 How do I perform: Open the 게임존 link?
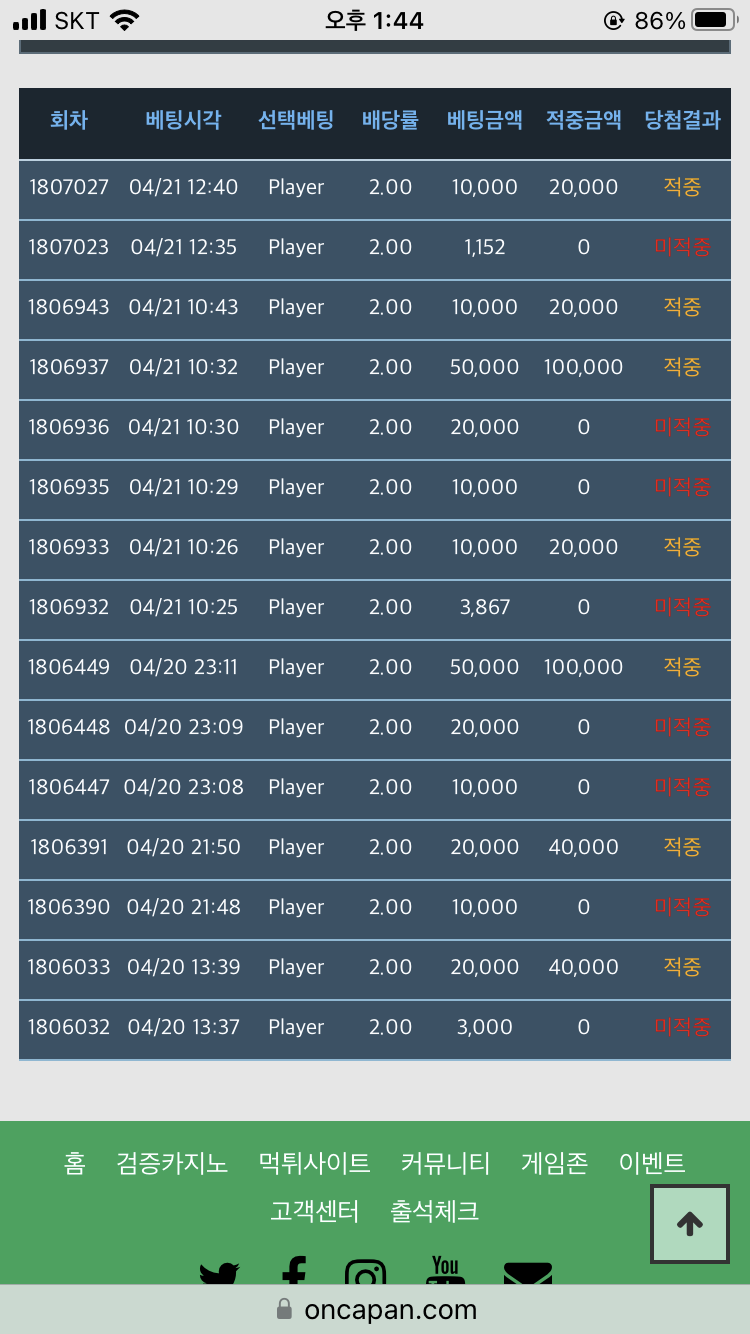pyautogui.click(x=554, y=1163)
